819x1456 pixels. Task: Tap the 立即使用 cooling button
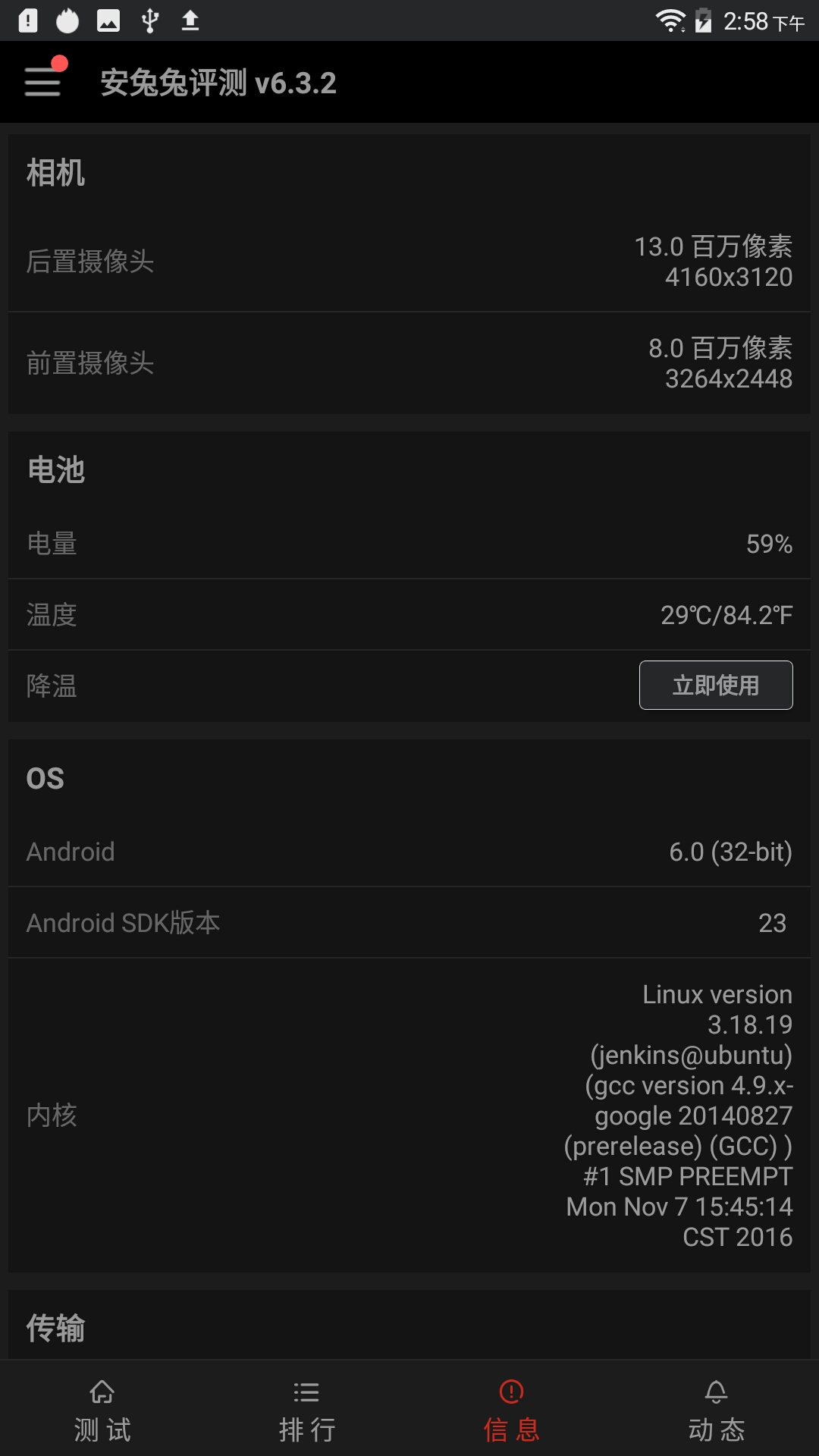coord(716,686)
